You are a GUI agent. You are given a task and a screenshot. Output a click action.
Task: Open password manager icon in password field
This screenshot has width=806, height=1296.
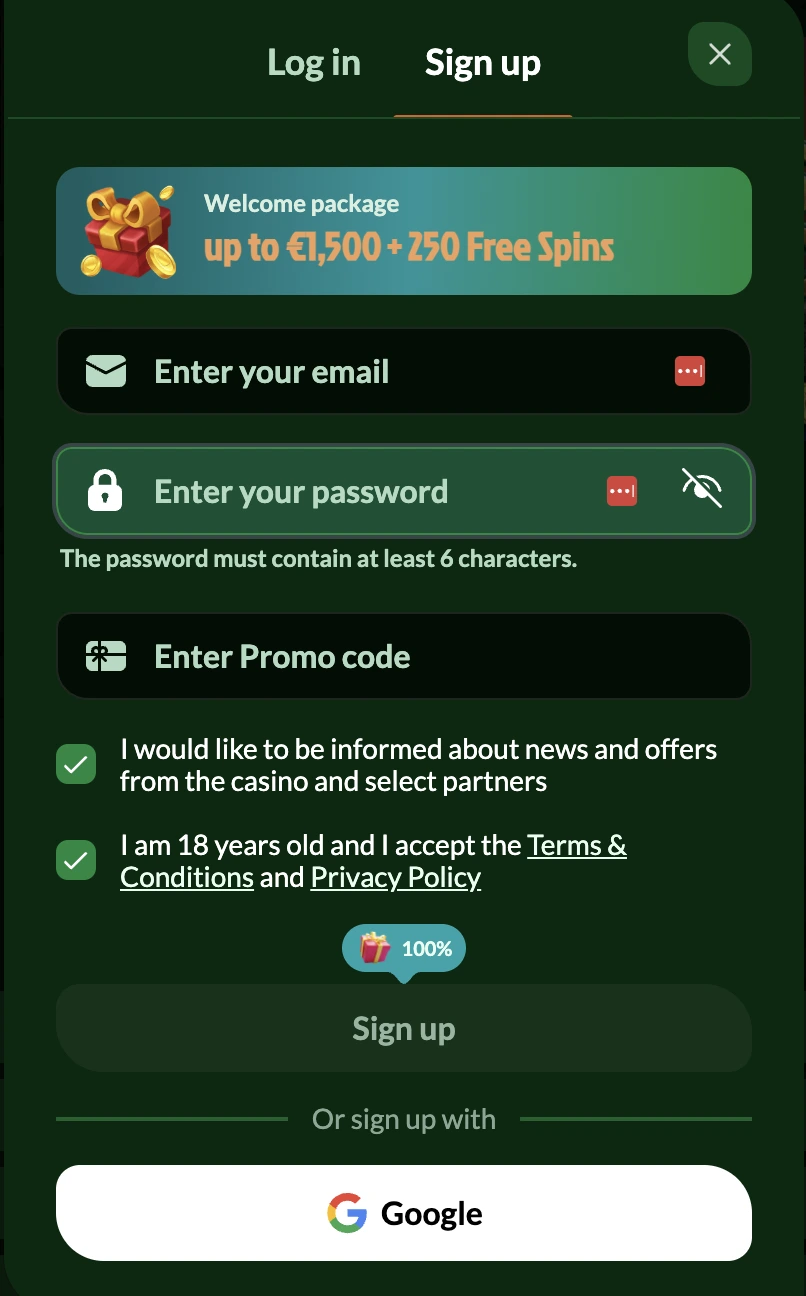(622, 491)
